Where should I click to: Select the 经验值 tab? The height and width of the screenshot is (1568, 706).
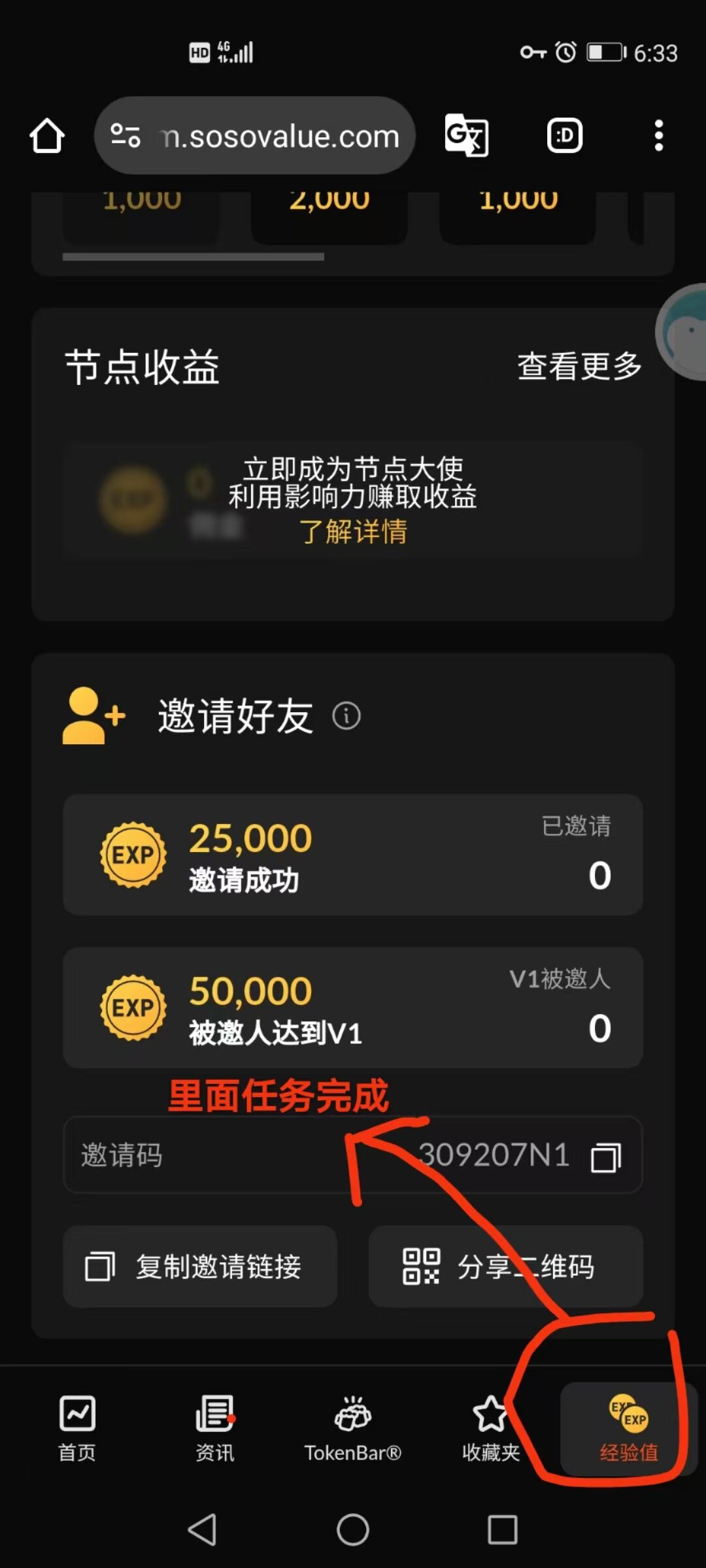click(x=629, y=1429)
